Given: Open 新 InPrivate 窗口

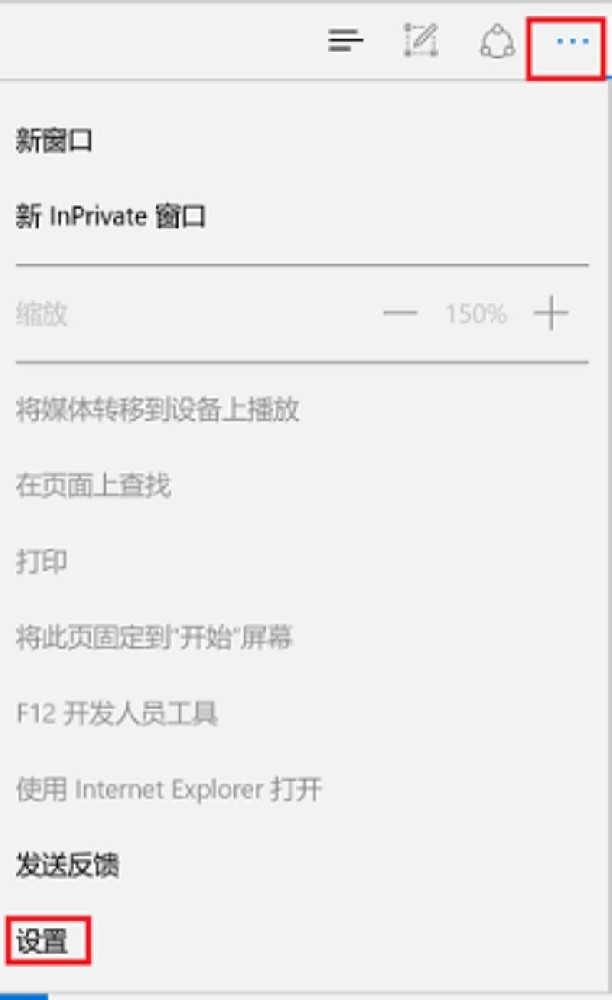Looking at the screenshot, I should click(x=110, y=216).
